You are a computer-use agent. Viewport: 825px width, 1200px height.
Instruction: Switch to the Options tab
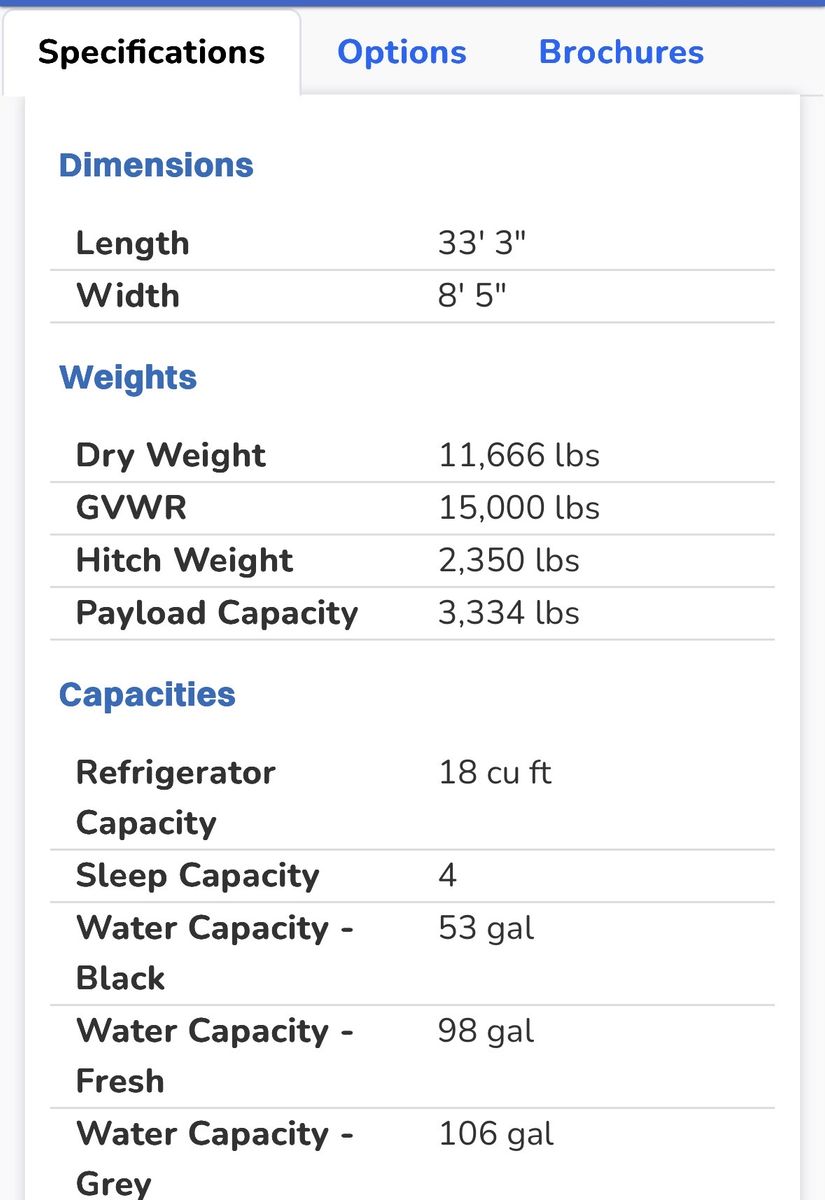pos(401,52)
